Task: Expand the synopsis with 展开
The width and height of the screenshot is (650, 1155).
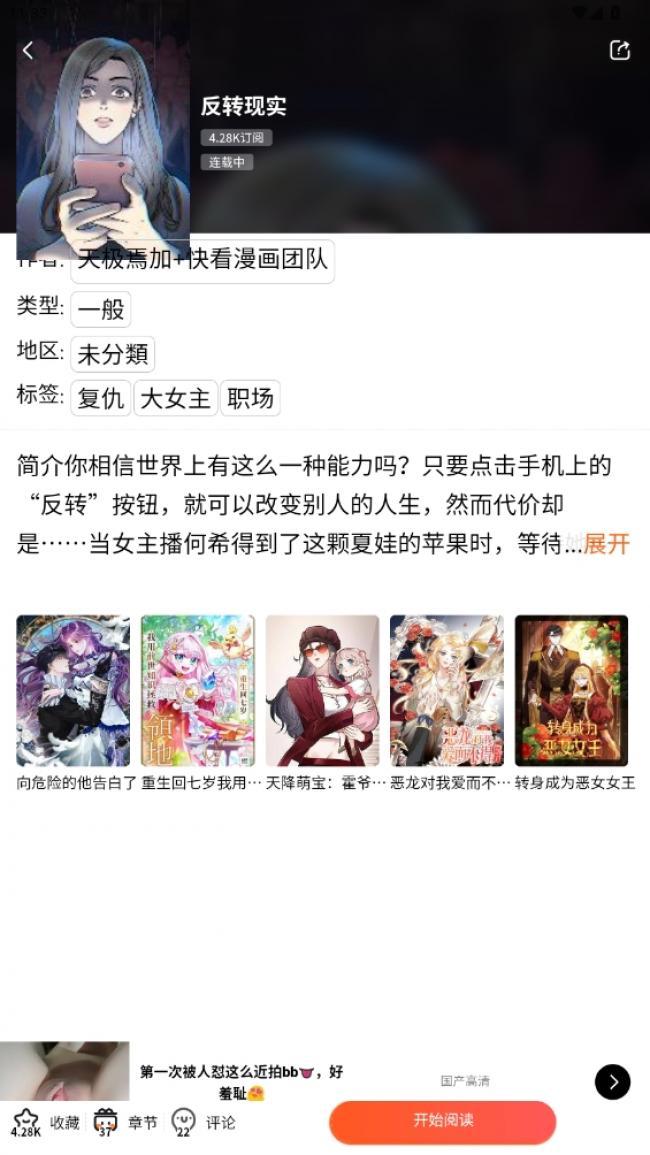Action: 606,544
